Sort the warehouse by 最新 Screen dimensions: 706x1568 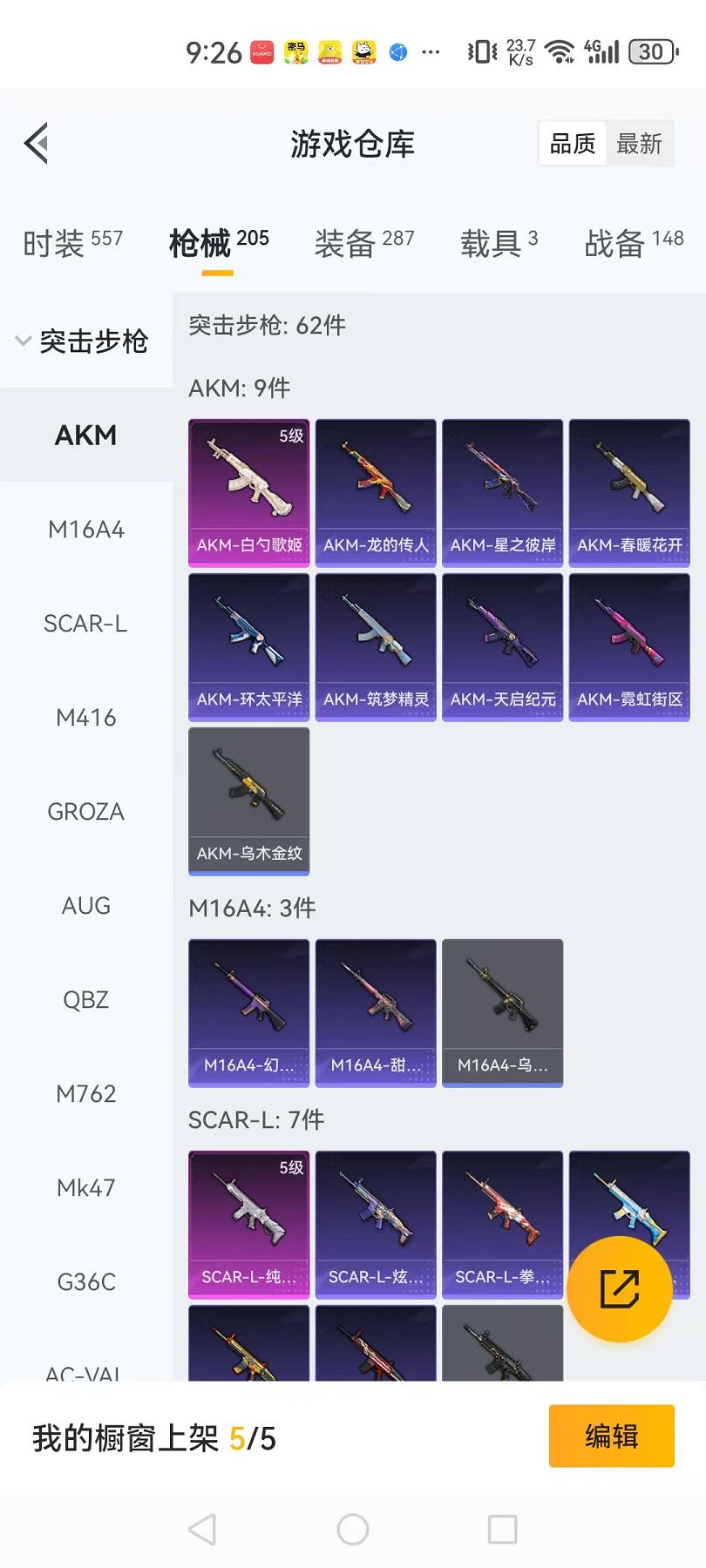click(639, 144)
